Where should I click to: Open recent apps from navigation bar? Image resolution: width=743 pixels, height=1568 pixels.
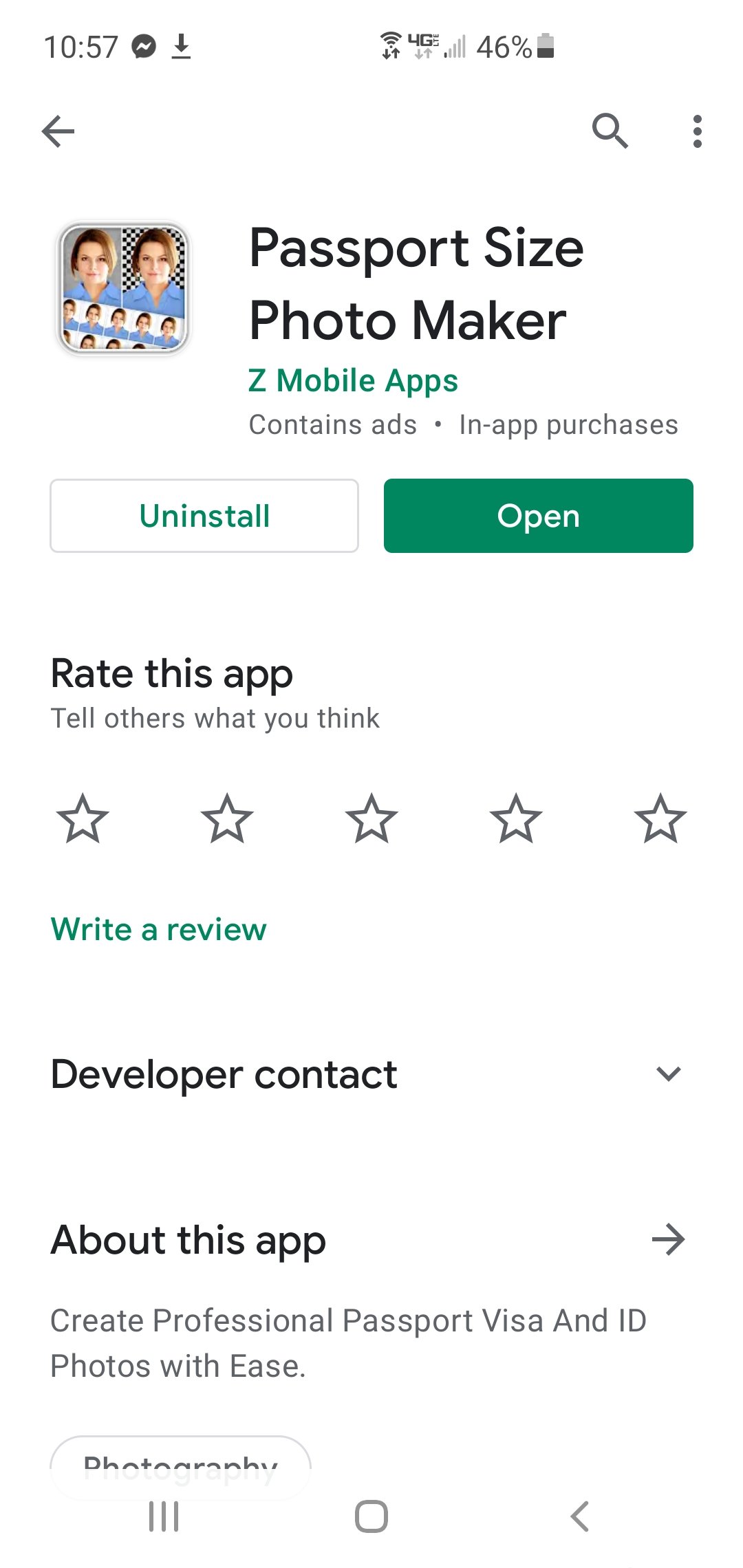(164, 1516)
